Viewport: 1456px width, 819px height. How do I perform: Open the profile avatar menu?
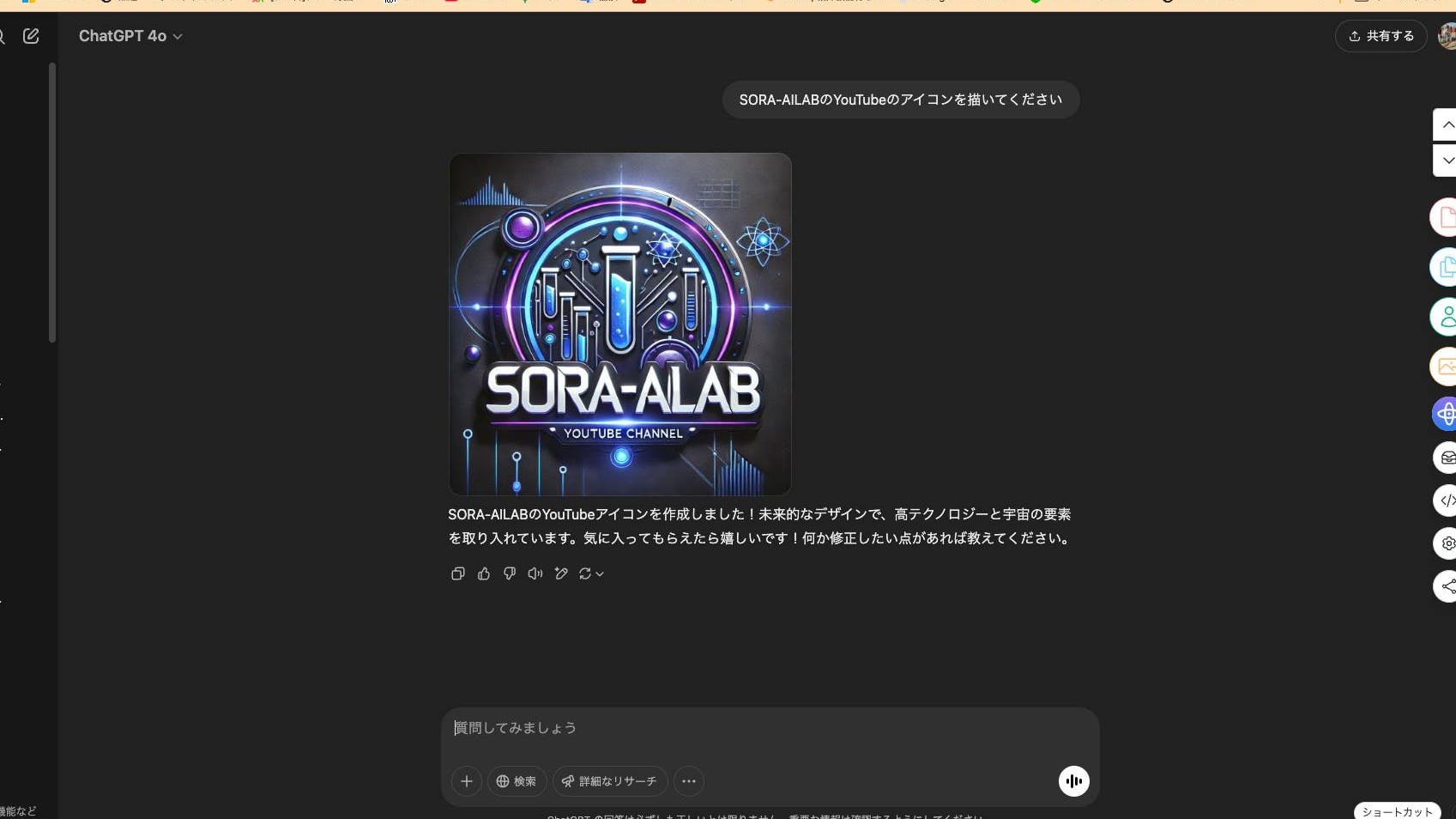point(1447,36)
